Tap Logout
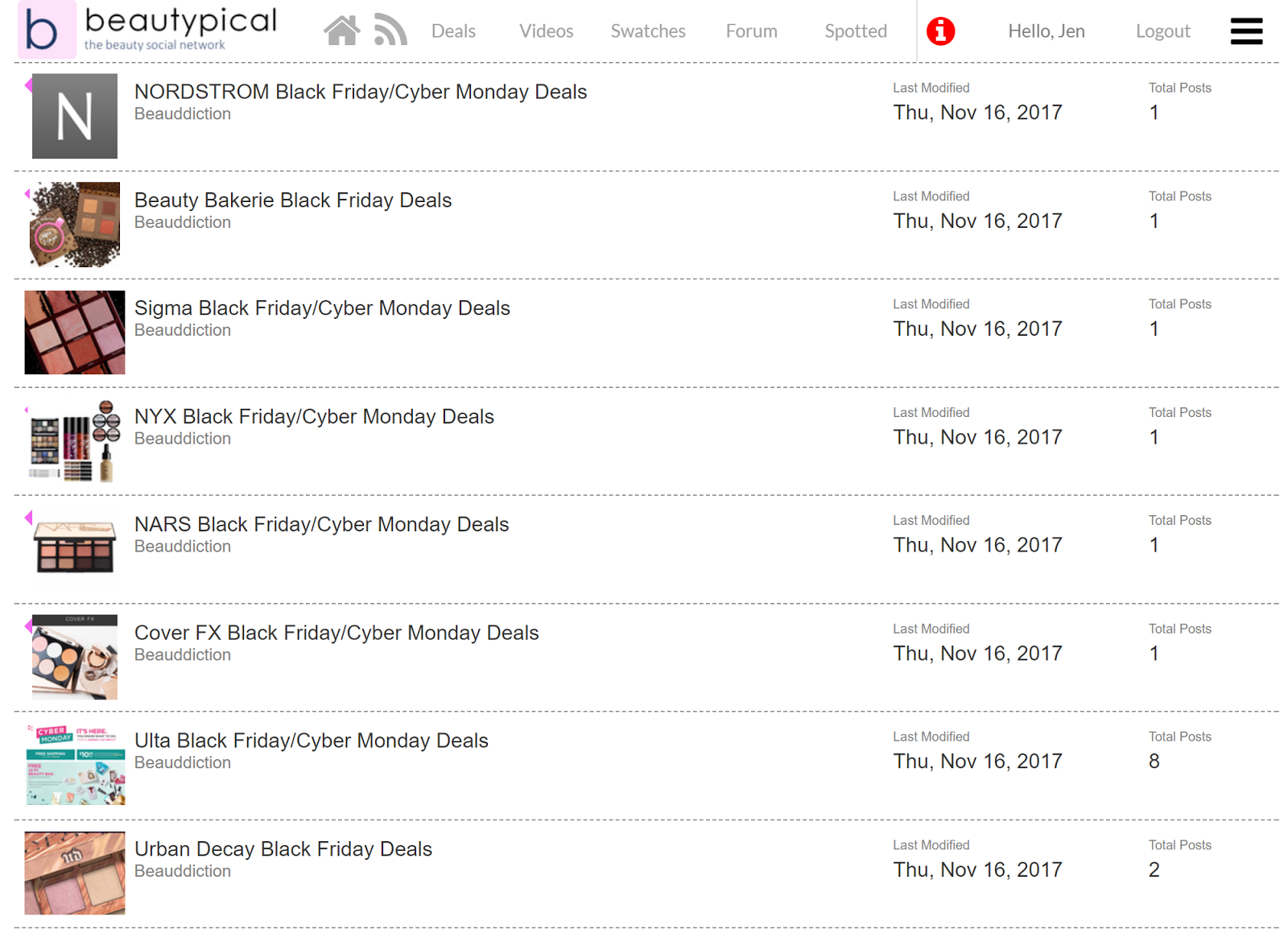Image resolution: width=1288 pixels, height=929 pixels. 1162,31
